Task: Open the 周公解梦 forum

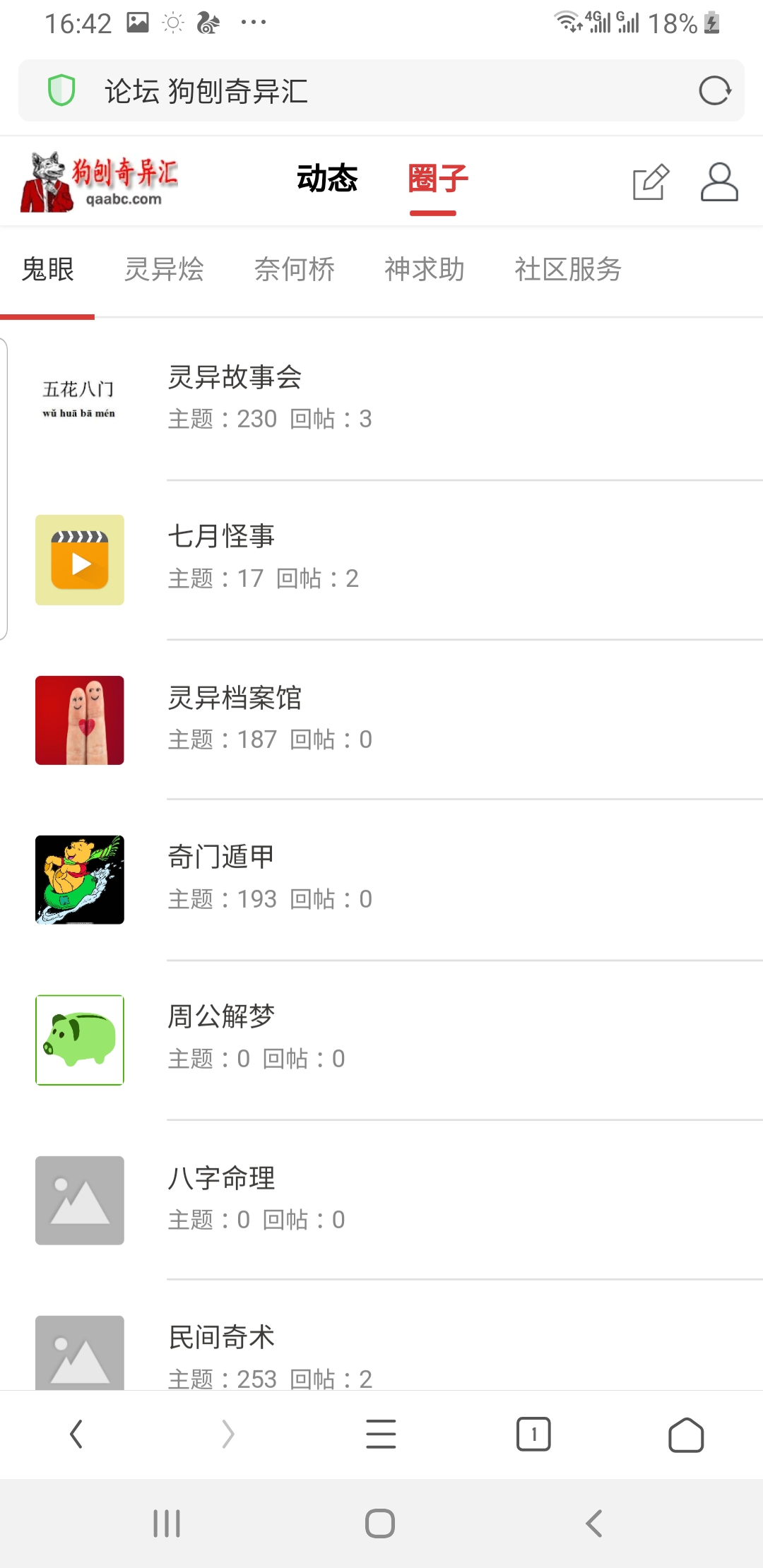Action: pos(221,1017)
